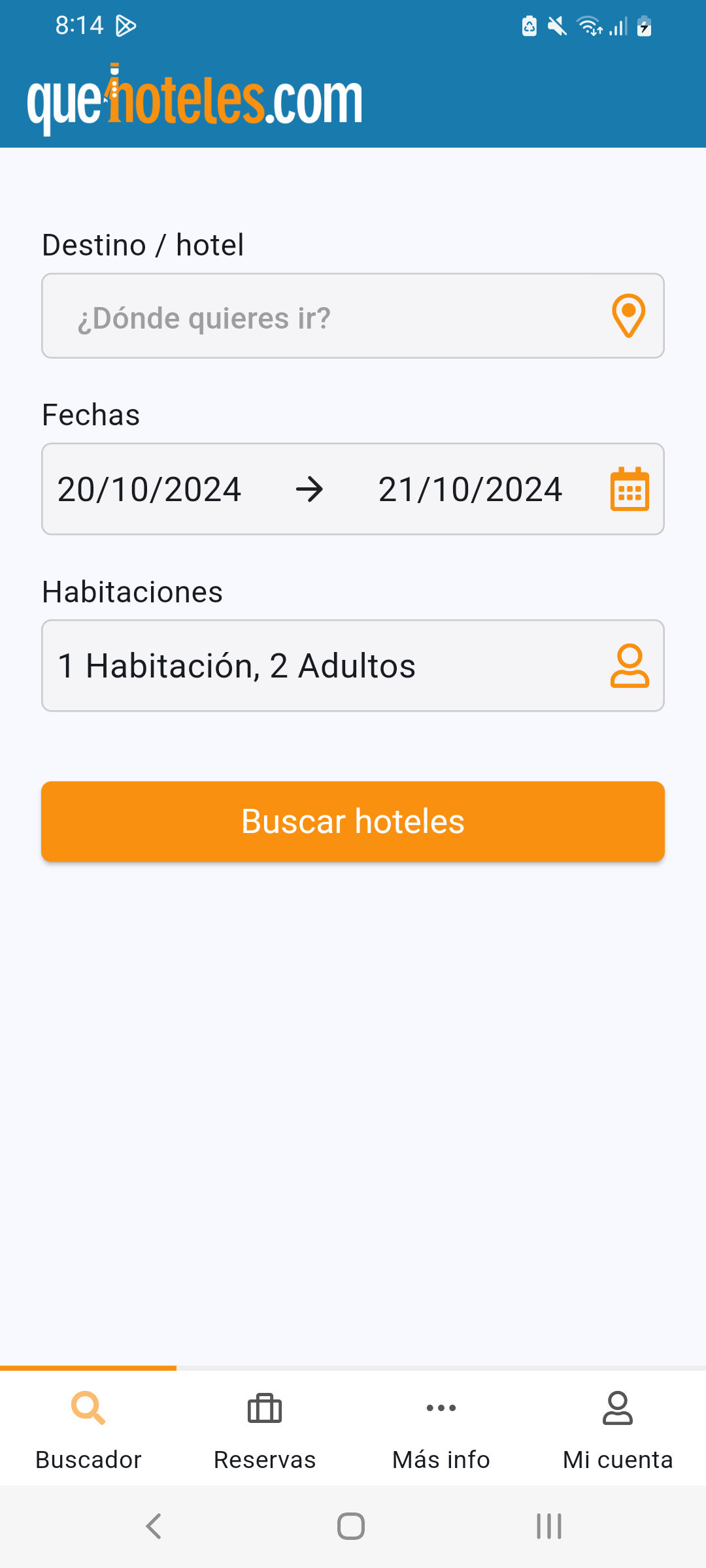Switch to the Reservas tab
Screen dimensions: 706x1568
click(265, 1428)
